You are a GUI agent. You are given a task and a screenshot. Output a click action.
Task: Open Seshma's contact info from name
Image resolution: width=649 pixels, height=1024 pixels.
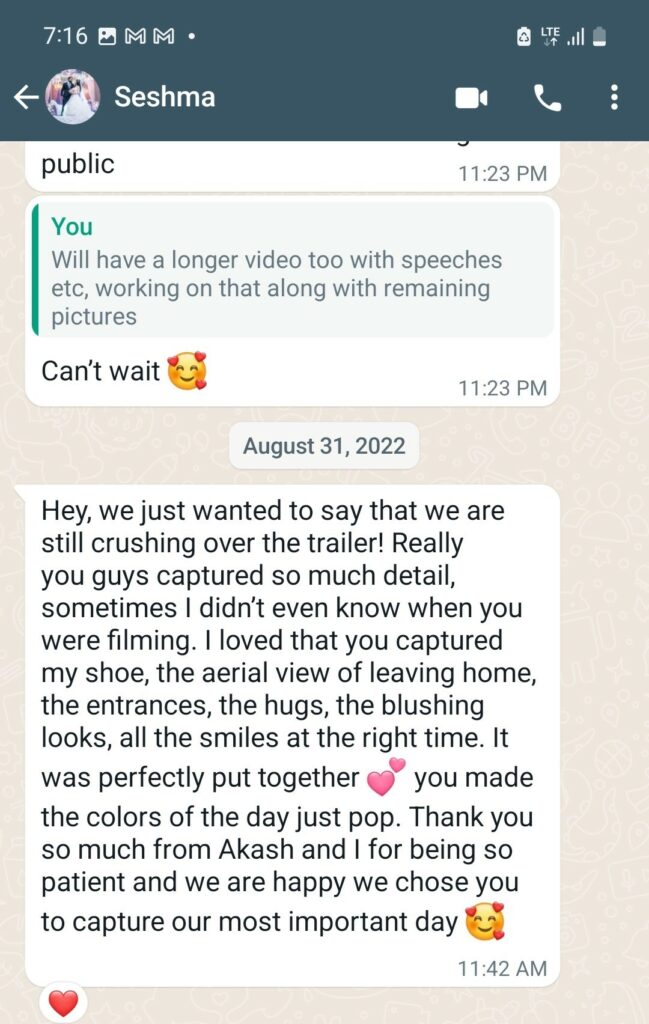(x=165, y=97)
